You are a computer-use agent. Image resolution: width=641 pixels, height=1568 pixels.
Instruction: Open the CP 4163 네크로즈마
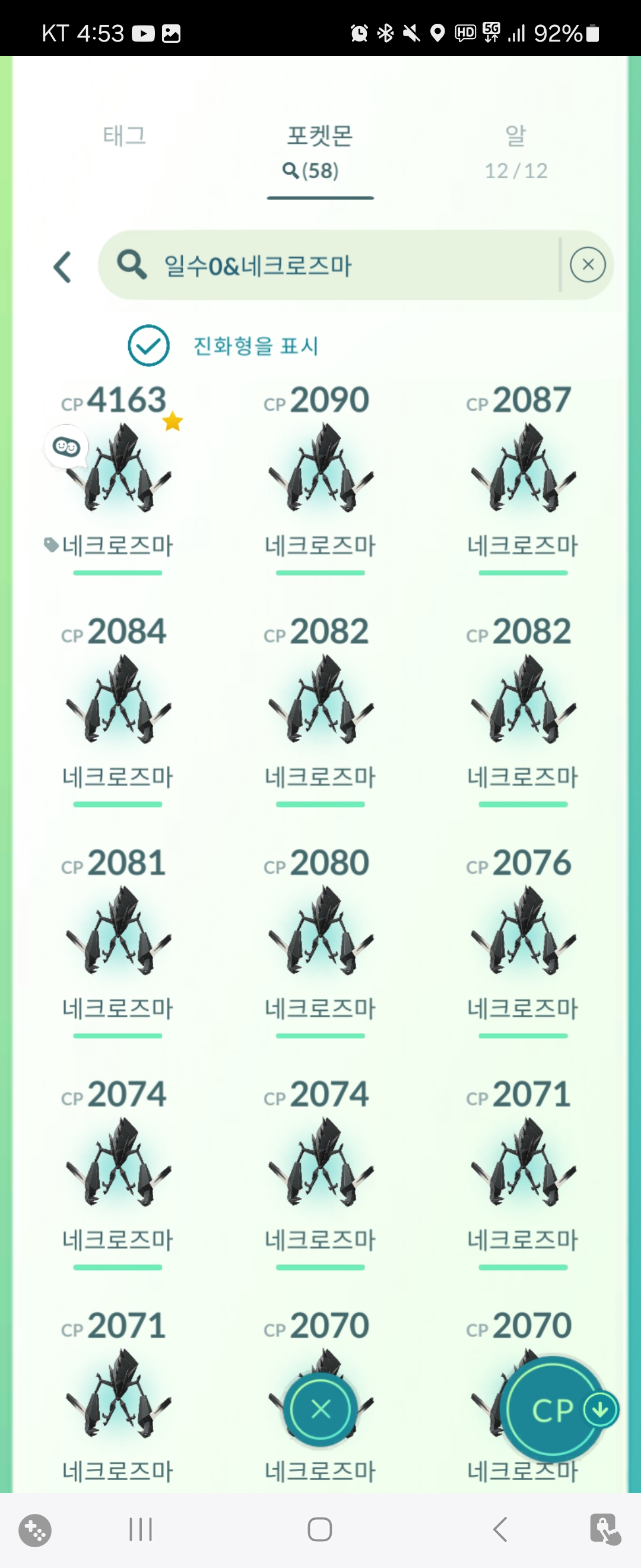(118, 469)
